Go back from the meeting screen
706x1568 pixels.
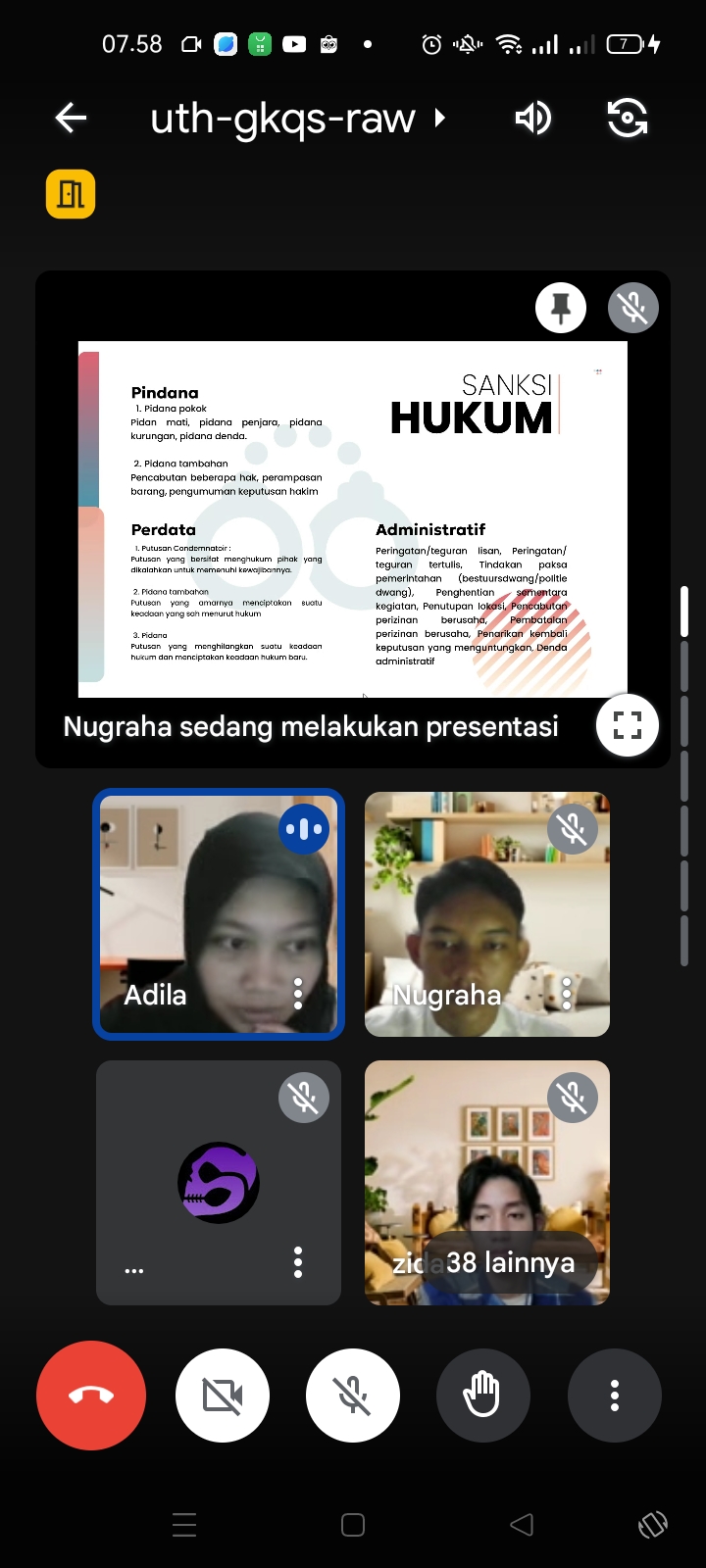coord(71,119)
